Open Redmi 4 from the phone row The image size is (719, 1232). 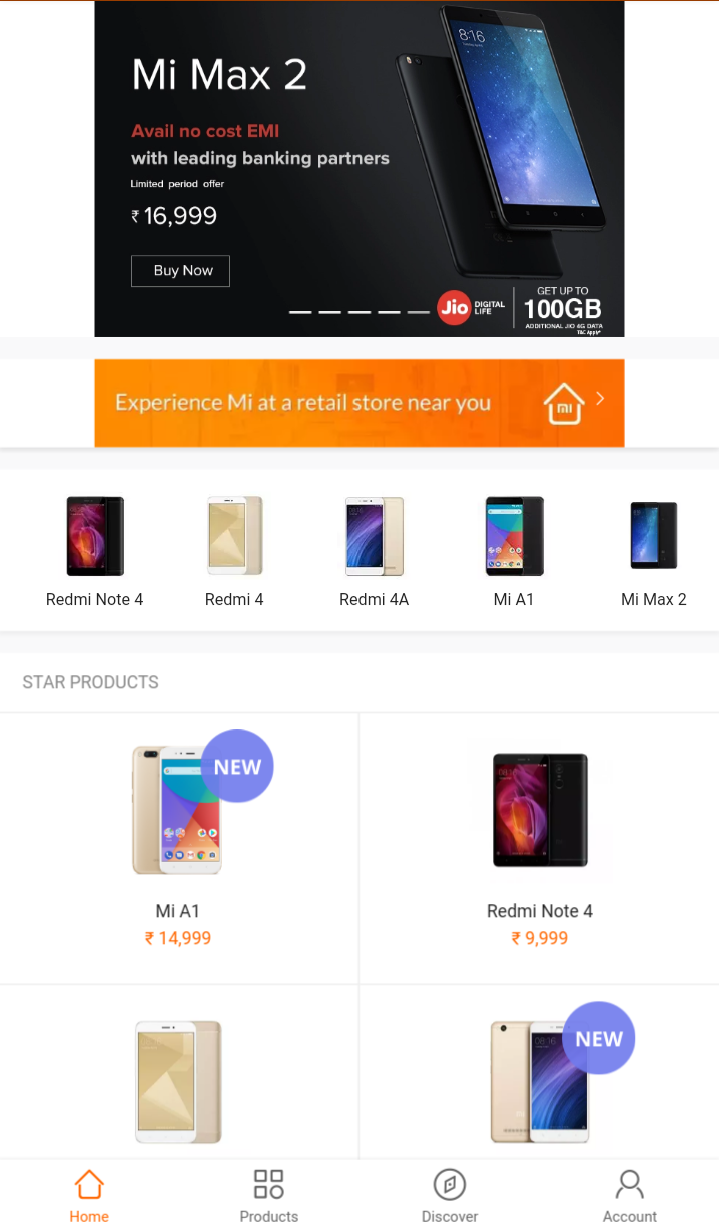(234, 550)
